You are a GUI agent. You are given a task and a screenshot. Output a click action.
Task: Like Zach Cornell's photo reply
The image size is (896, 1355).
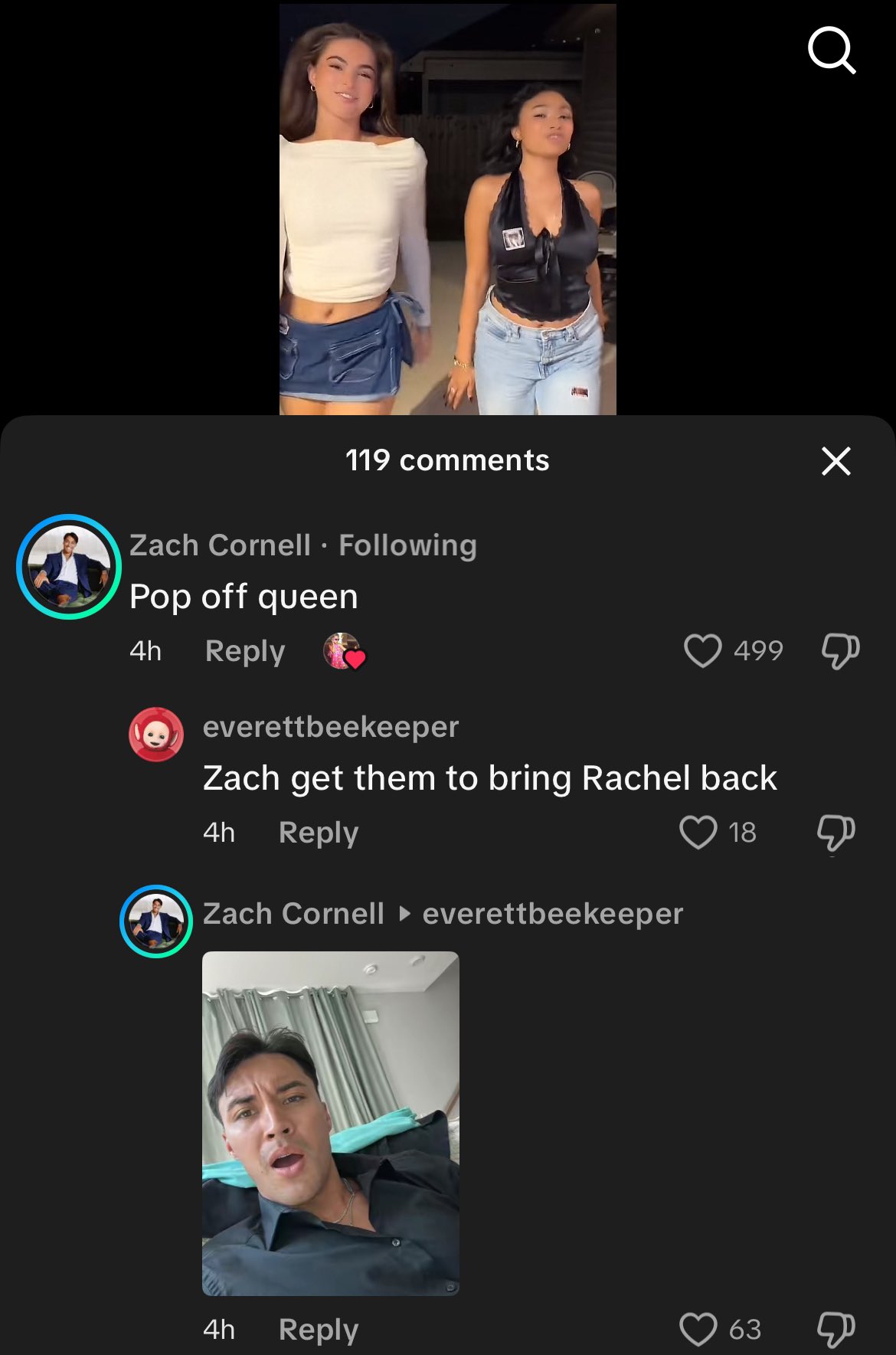(x=698, y=1330)
